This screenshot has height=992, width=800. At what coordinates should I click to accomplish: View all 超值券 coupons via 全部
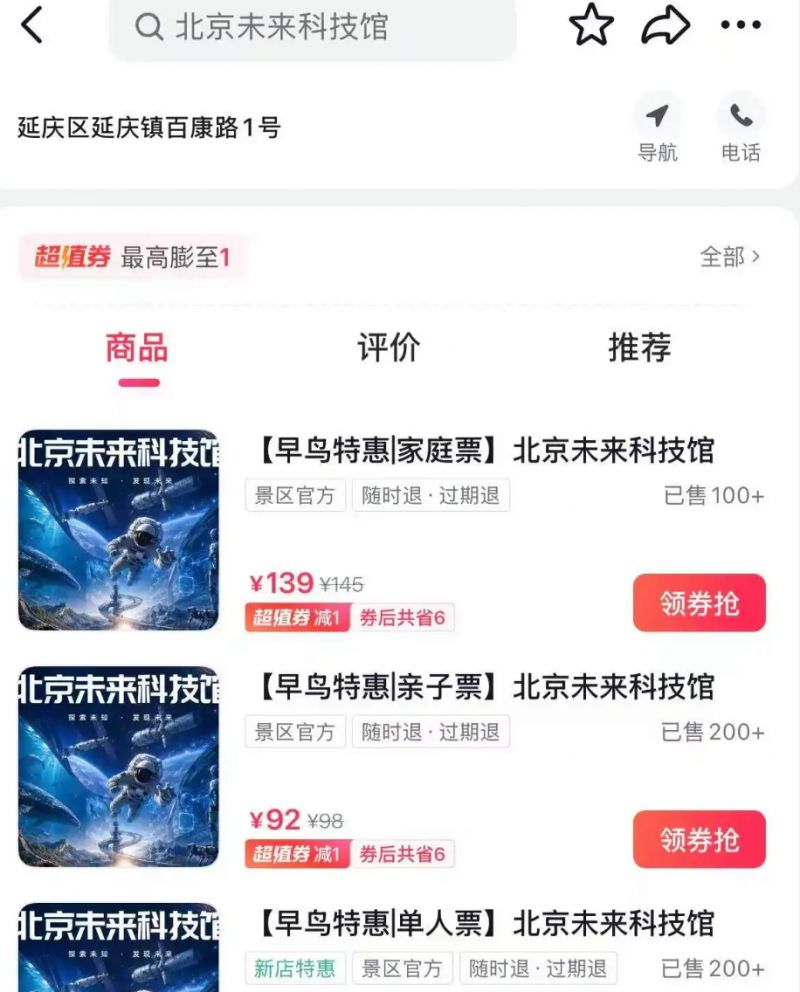(730, 257)
